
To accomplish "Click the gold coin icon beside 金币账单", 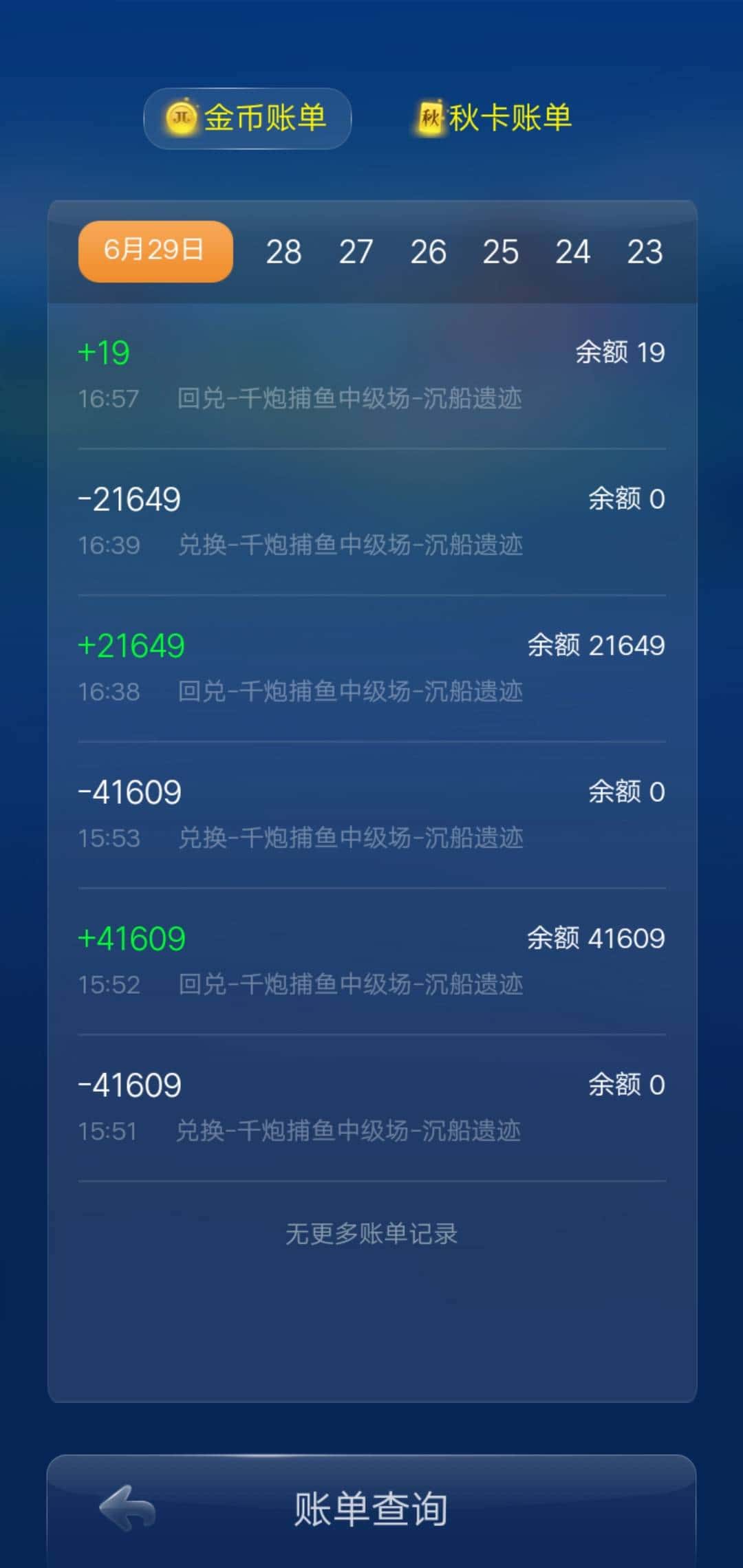I will [x=180, y=118].
